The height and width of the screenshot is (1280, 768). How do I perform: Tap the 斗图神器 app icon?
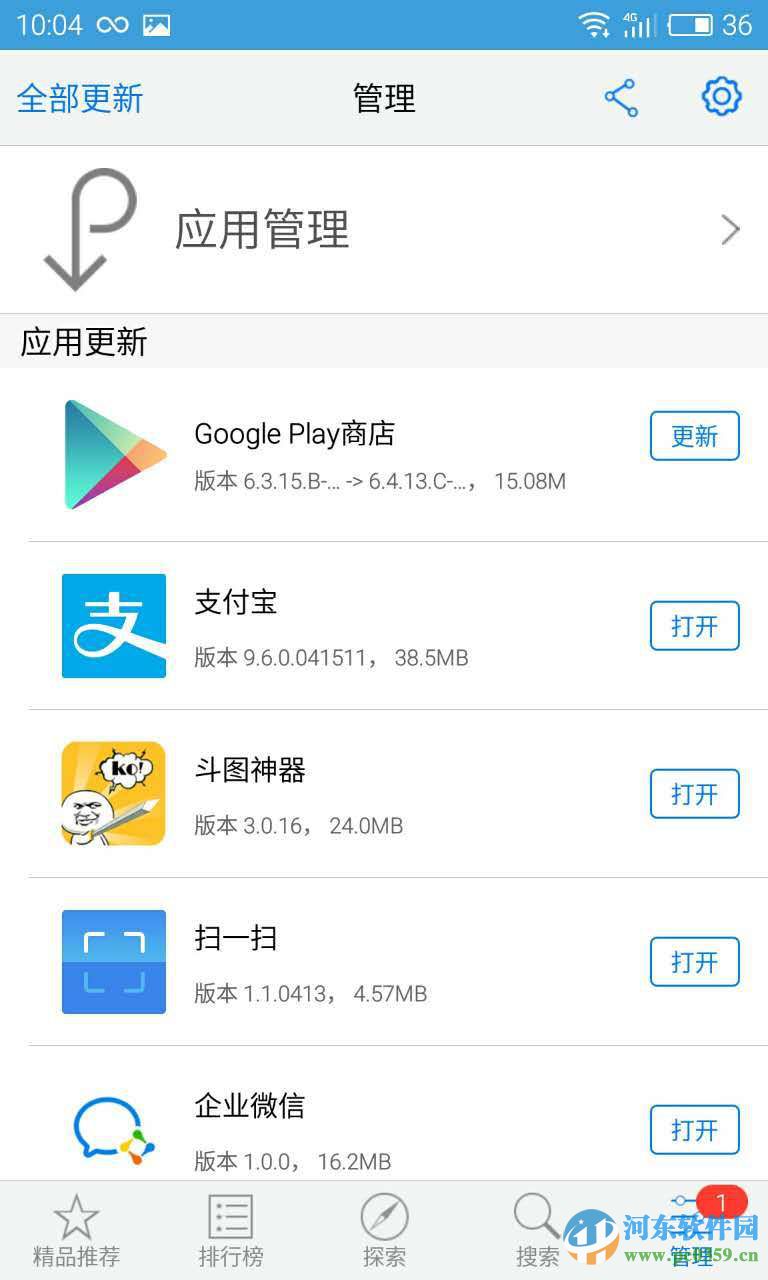pos(113,793)
